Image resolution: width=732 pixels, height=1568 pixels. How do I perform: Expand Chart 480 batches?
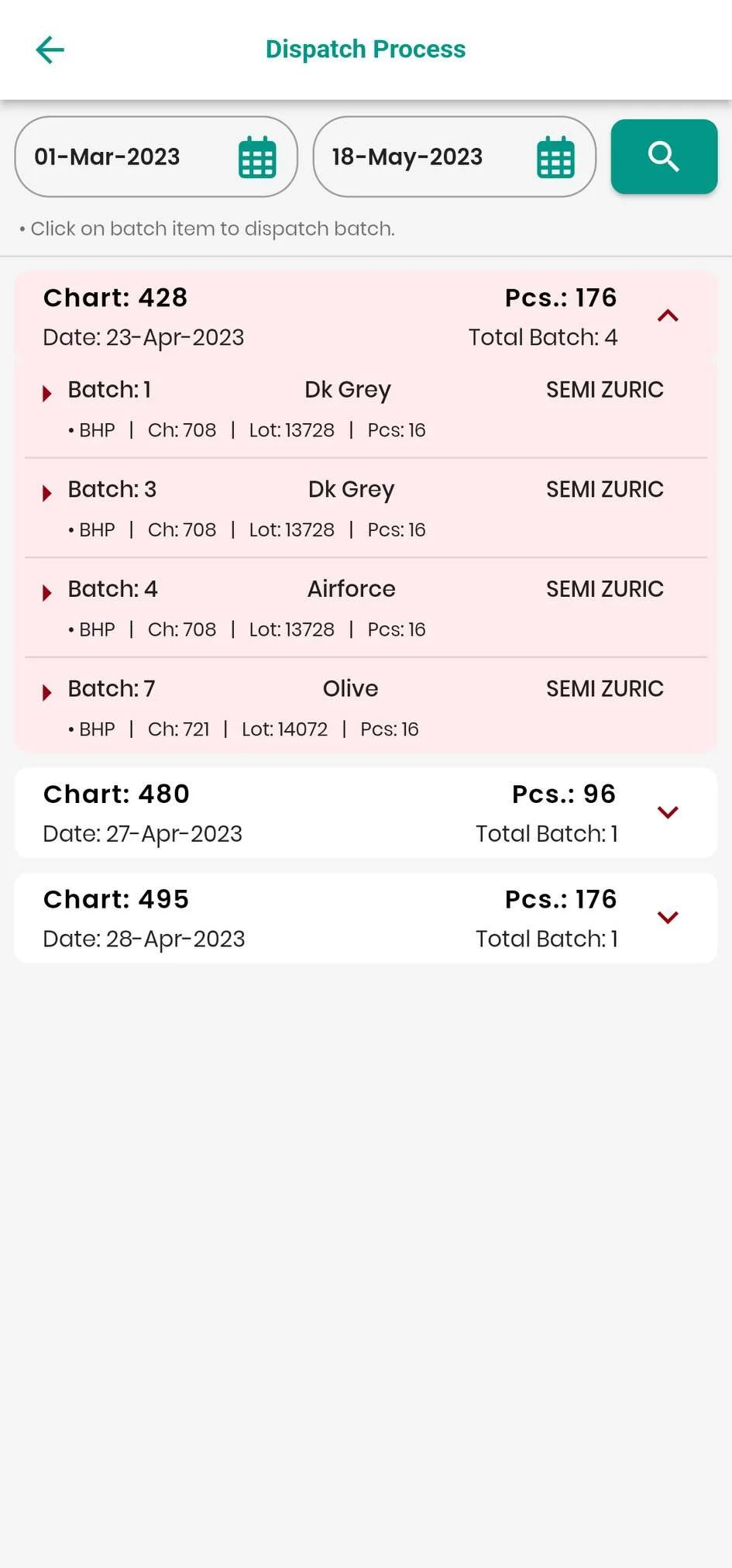coord(668,812)
